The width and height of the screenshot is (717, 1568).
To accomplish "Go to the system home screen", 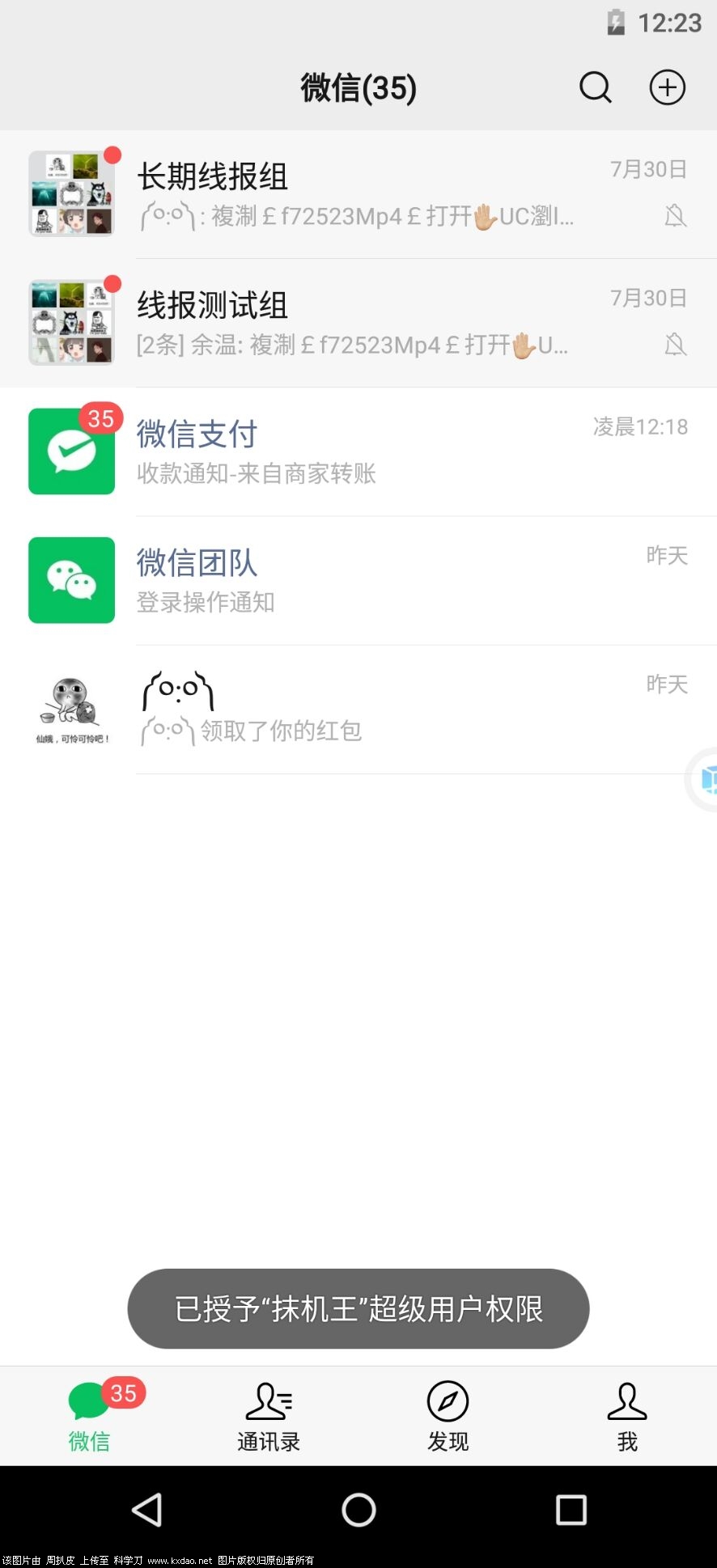I will click(358, 1510).
